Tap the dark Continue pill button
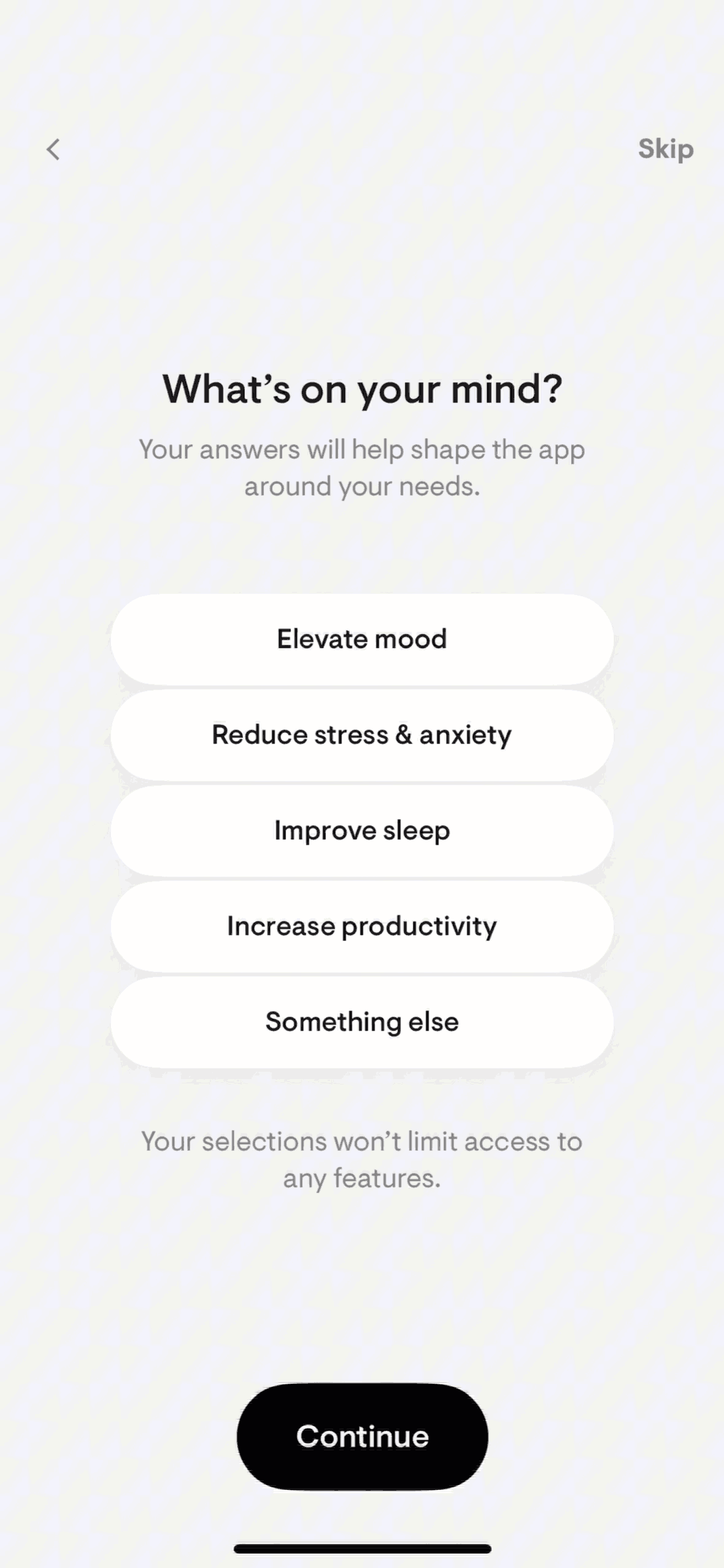 [362, 1435]
